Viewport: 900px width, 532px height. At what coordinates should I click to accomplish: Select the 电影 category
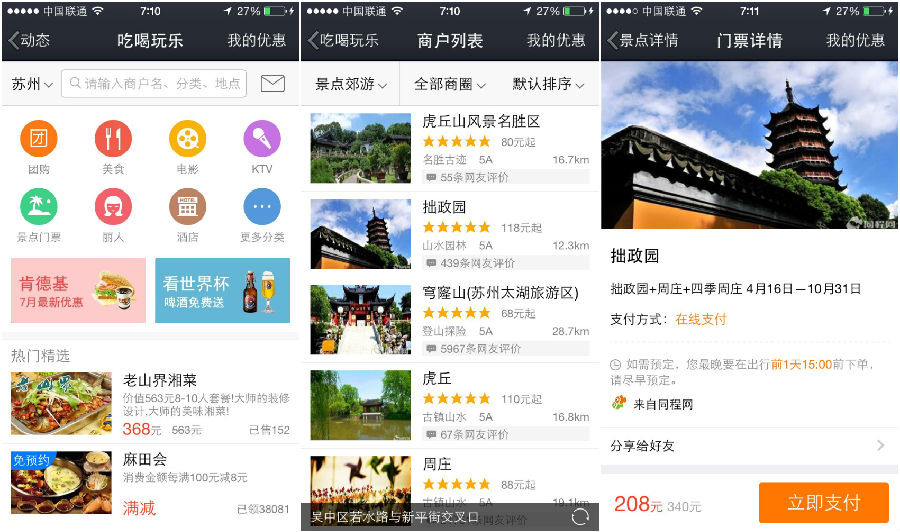pyautogui.click(x=187, y=140)
